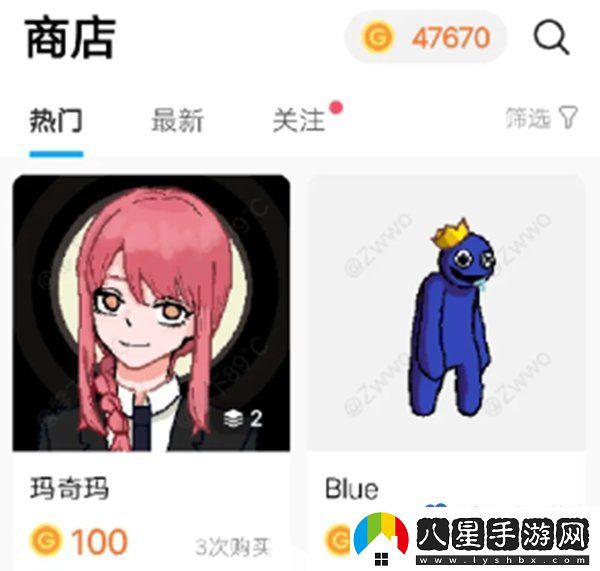The image size is (600, 571).
Task: Open the 关注 tab
Action: pos(299,121)
